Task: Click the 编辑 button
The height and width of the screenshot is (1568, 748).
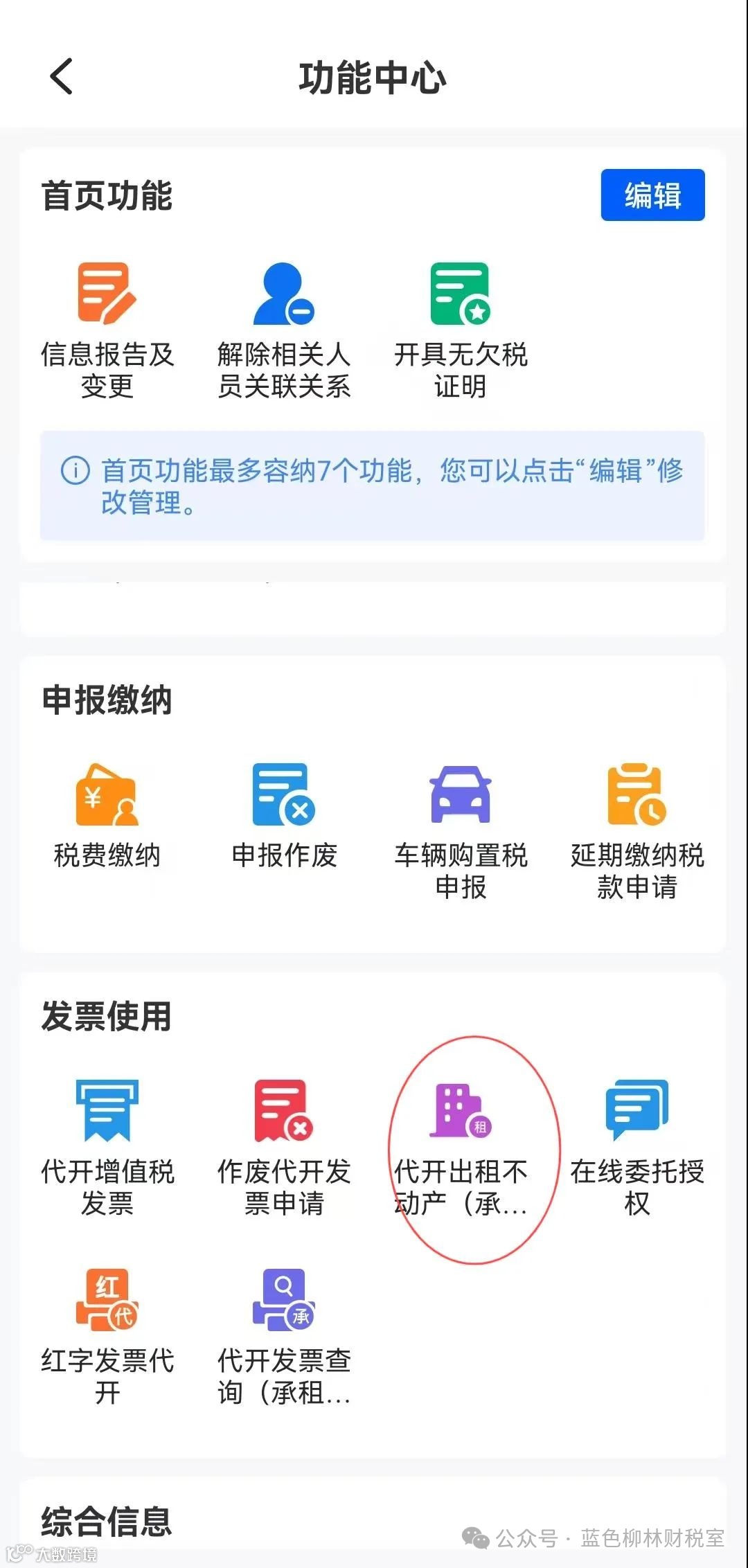Action: click(651, 196)
